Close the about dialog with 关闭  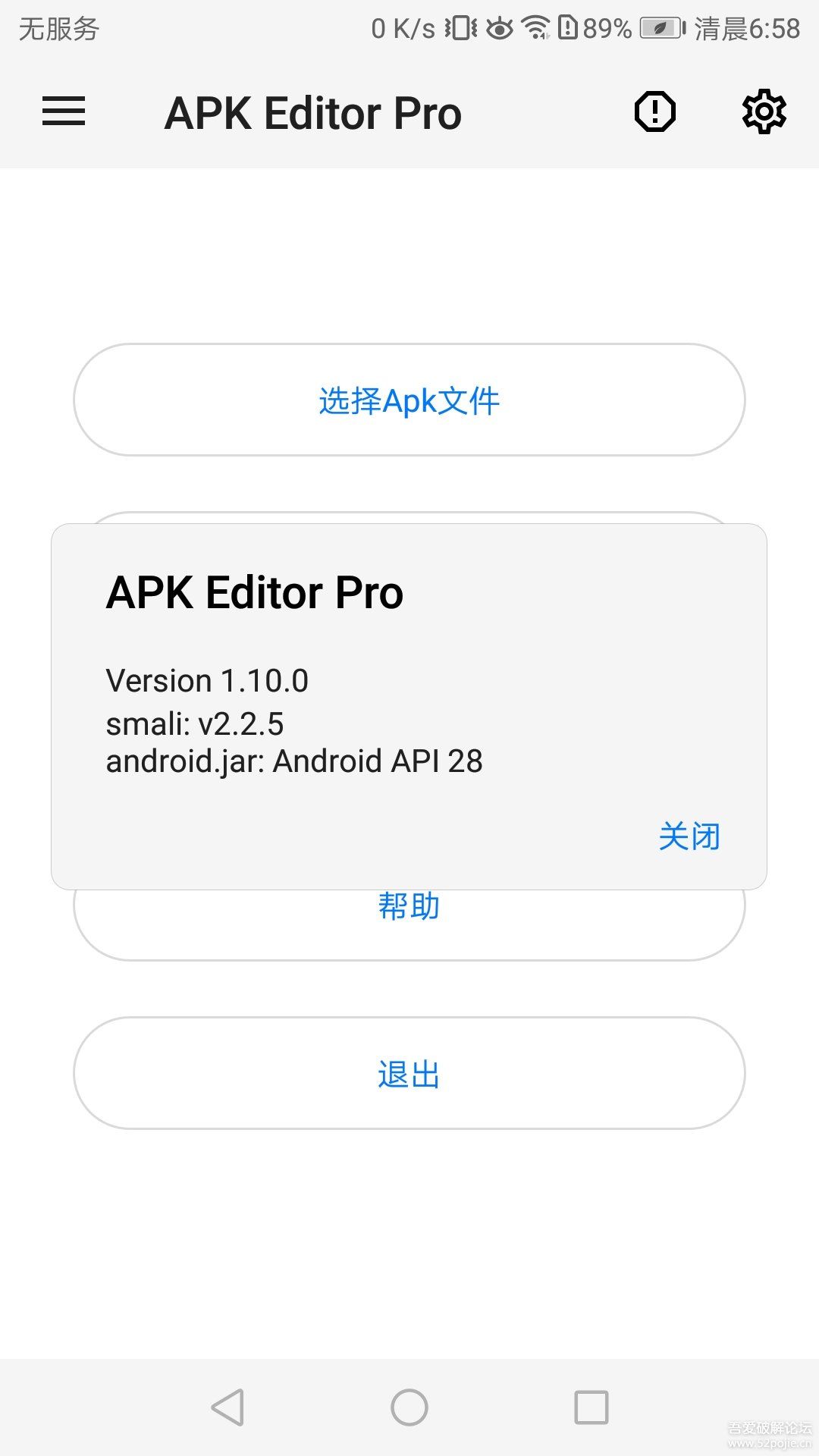(x=689, y=836)
